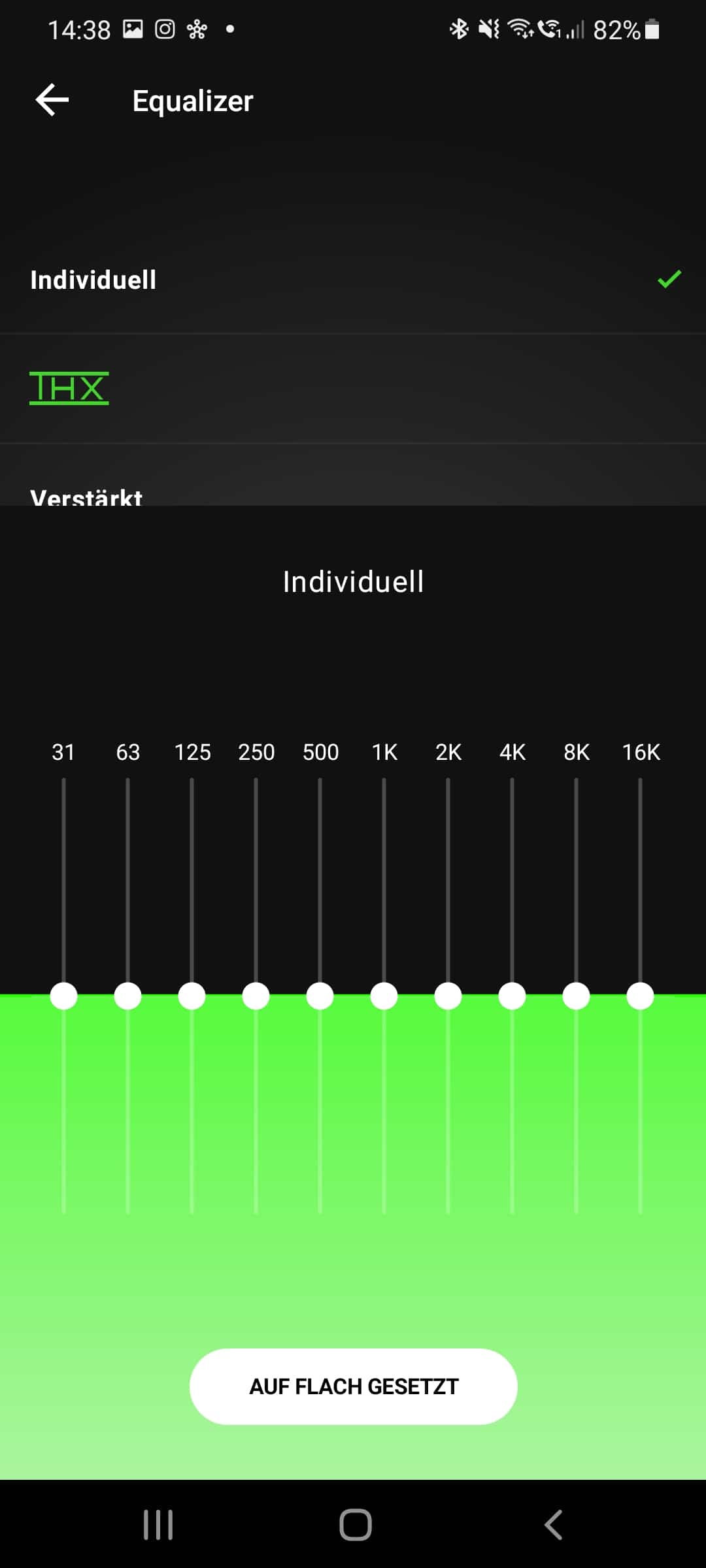Open recent apps from the navigation bar

click(x=158, y=1525)
